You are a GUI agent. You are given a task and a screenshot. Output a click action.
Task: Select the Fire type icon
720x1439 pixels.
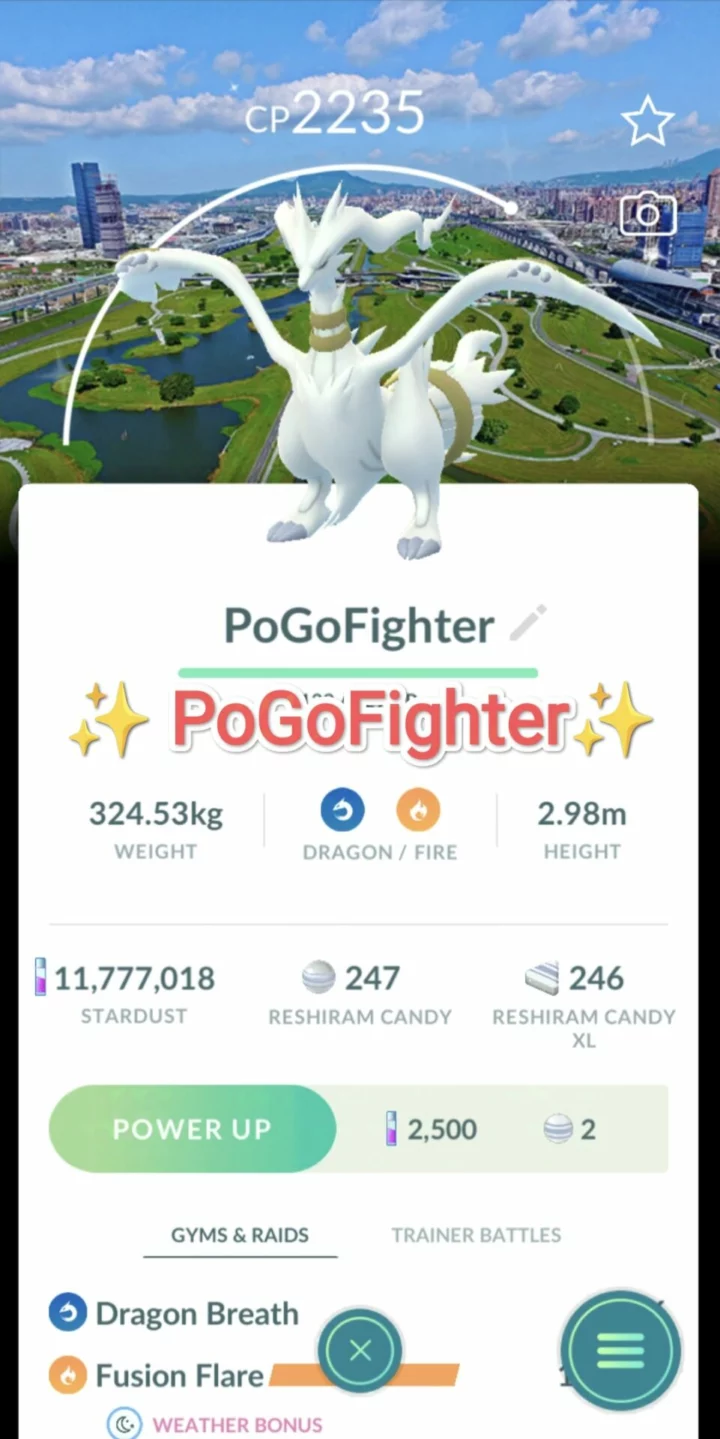(419, 810)
